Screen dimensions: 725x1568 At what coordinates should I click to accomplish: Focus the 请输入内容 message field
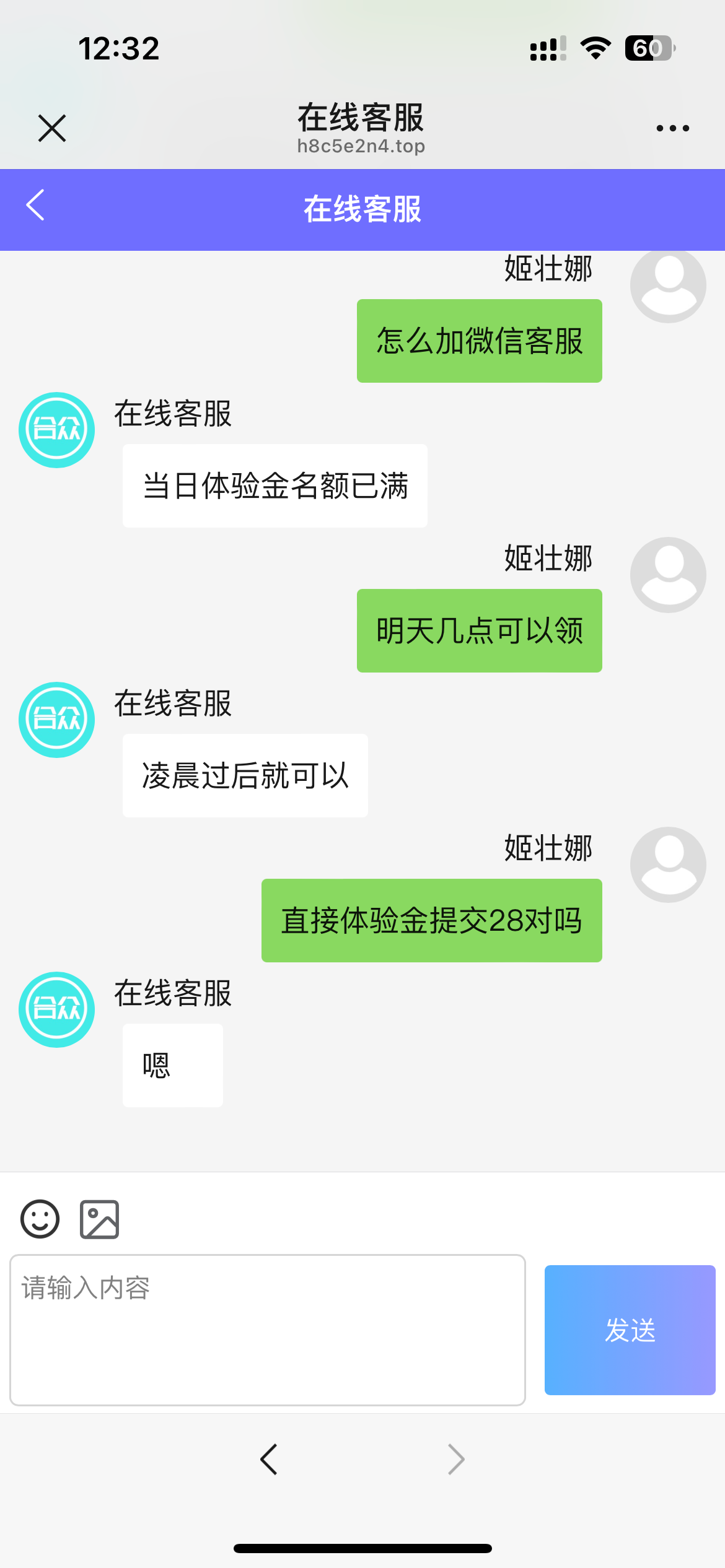pyautogui.click(x=268, y=1330)
